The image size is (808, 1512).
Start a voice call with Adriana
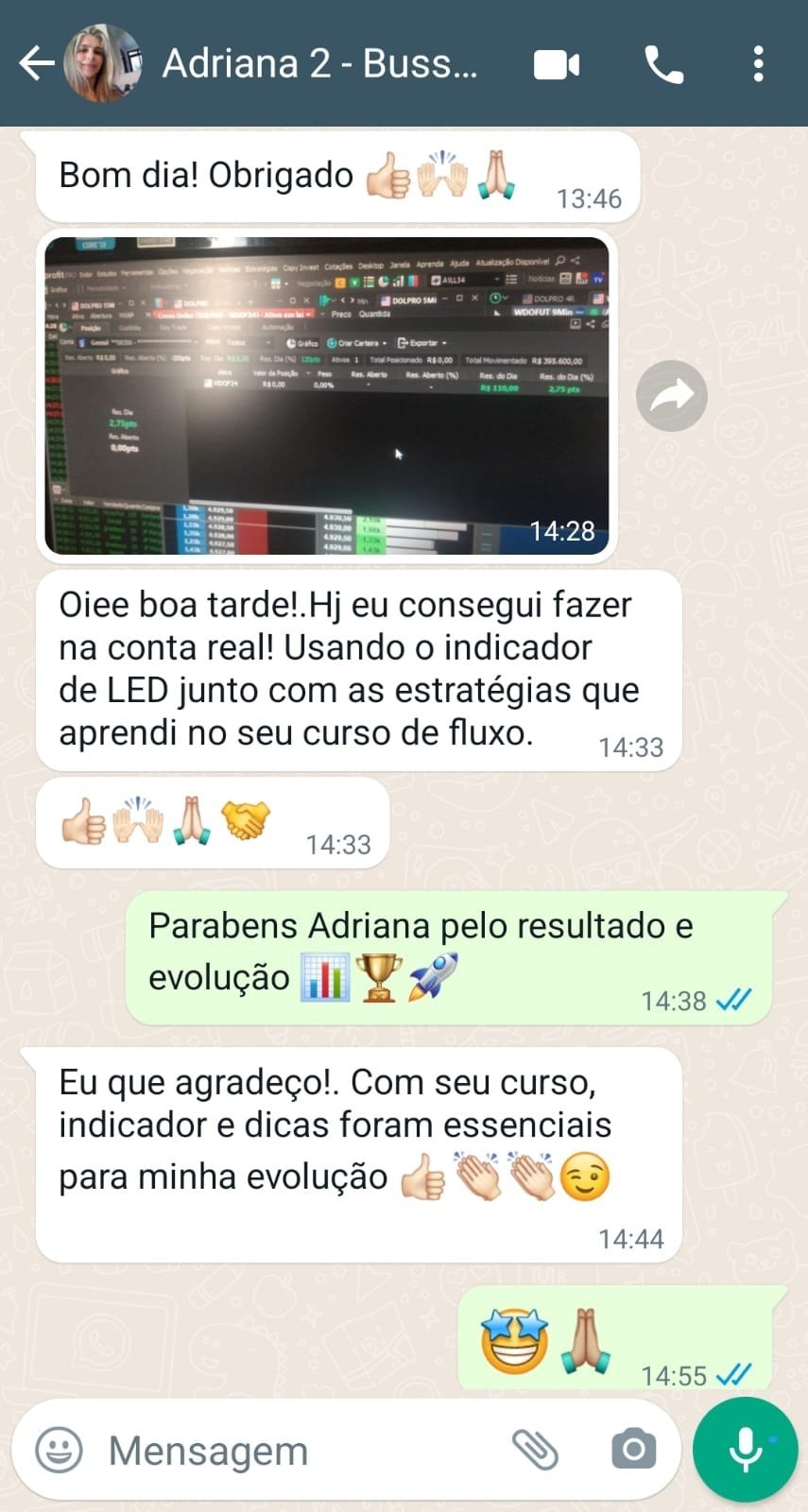click(663, 64)
